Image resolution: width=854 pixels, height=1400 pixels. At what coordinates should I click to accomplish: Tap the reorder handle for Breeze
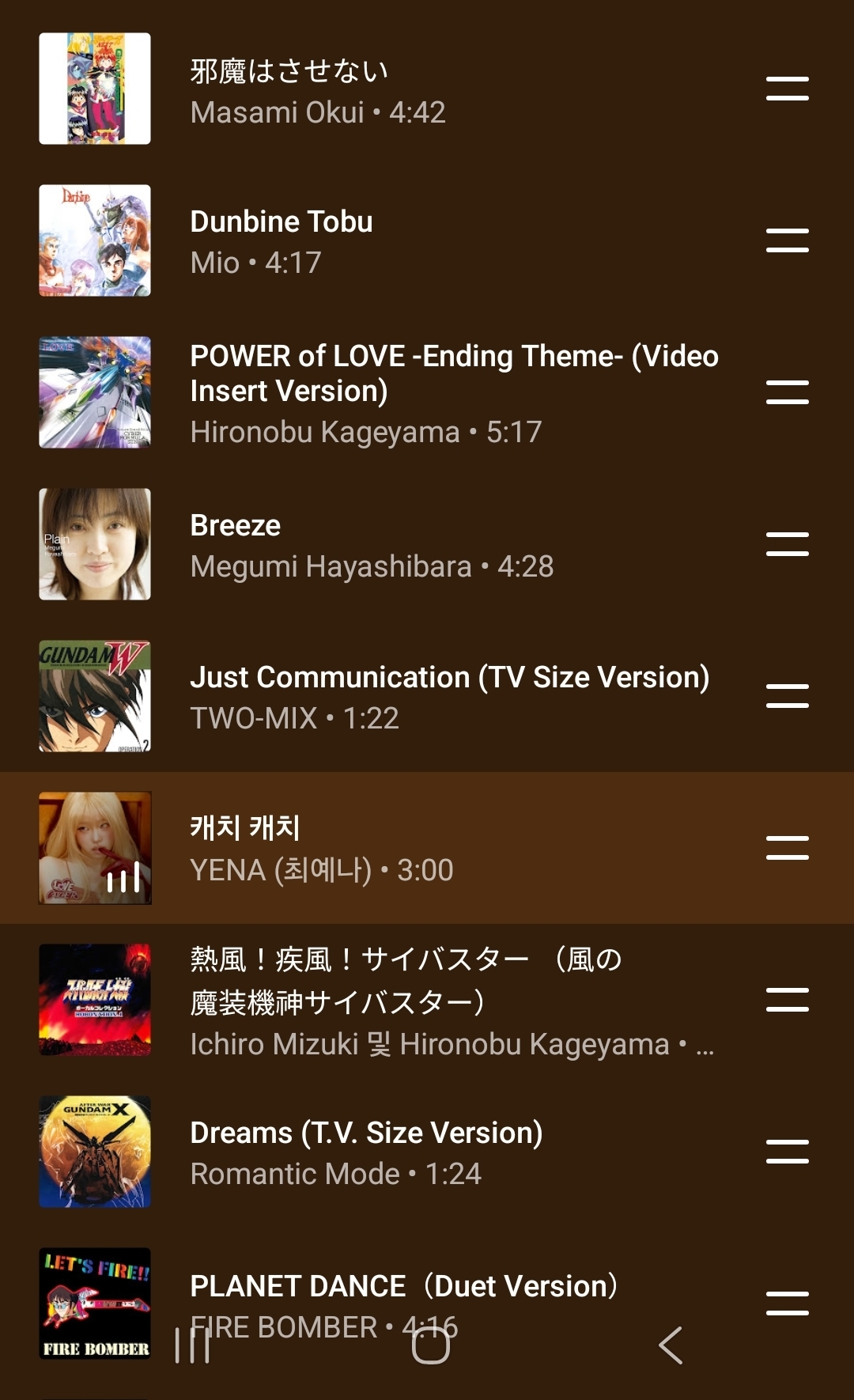tap(787, 544)
